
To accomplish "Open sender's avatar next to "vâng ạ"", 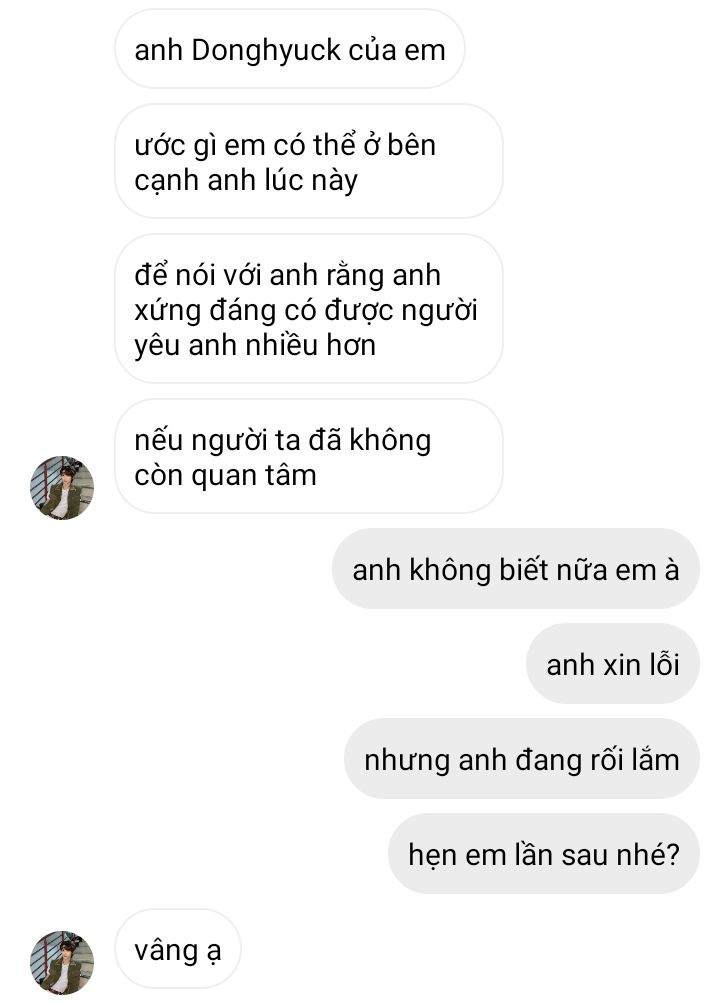I will point(62,962).
